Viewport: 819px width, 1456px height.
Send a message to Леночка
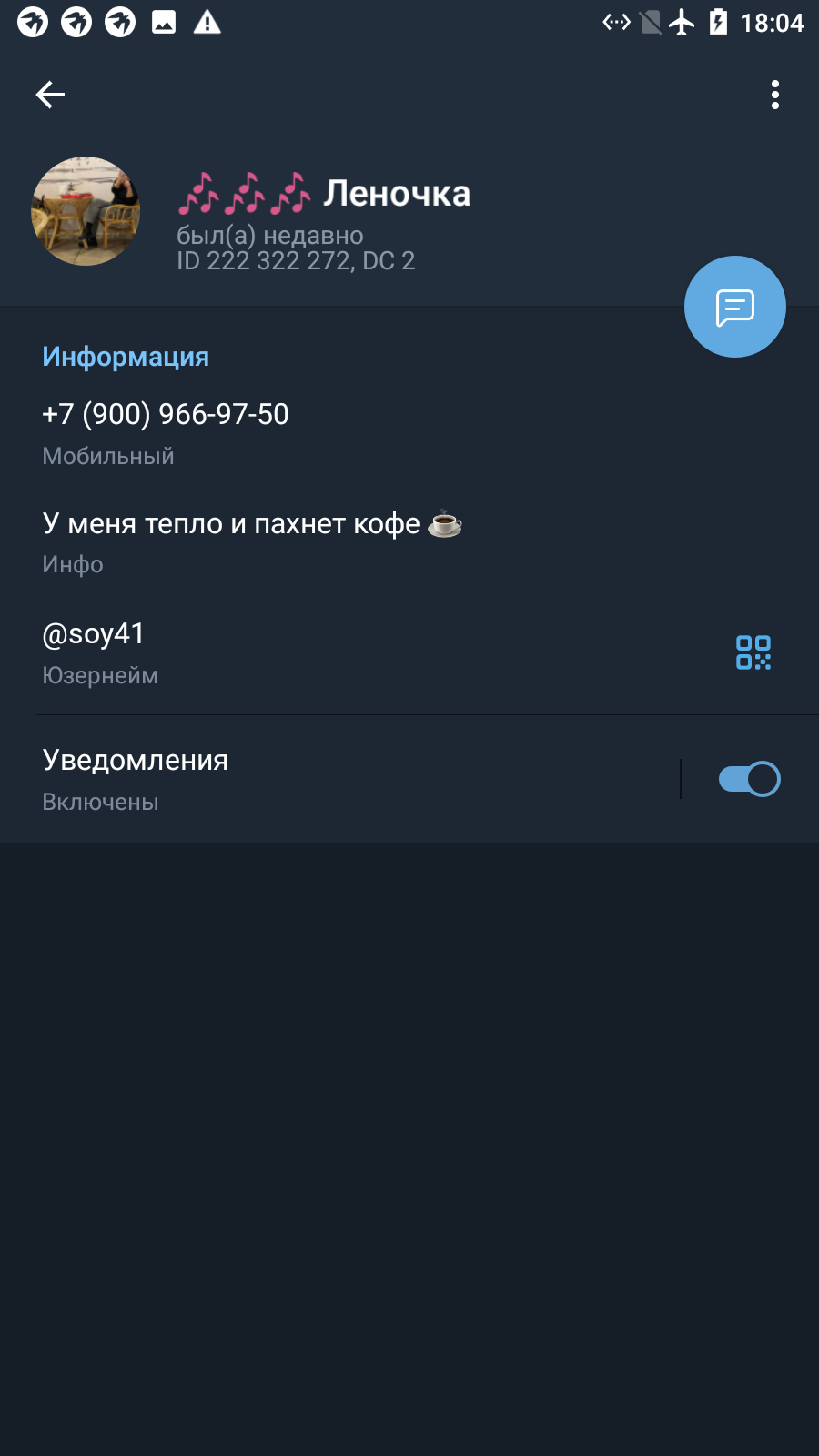tap(735, 307)
